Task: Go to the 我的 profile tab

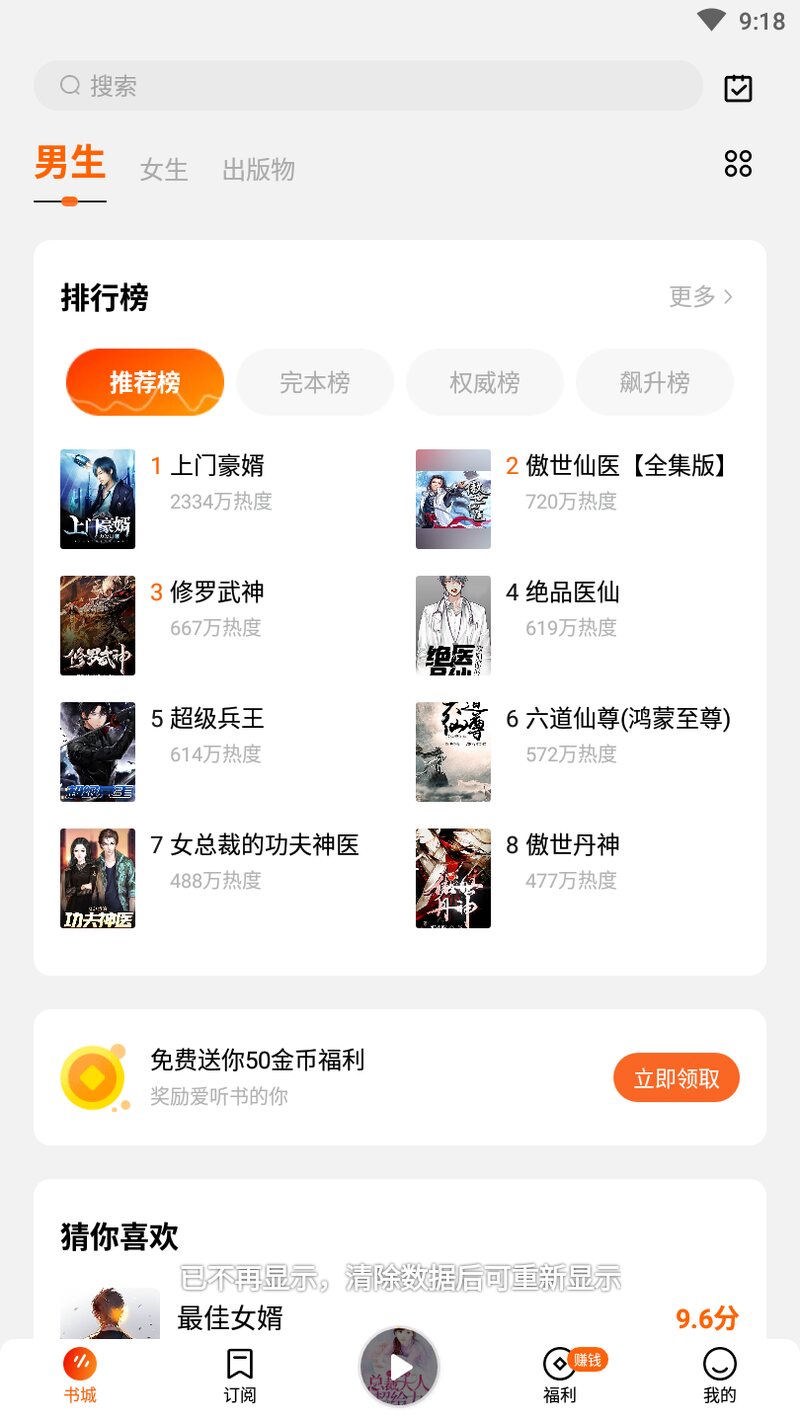Action: pos(720,1376)
